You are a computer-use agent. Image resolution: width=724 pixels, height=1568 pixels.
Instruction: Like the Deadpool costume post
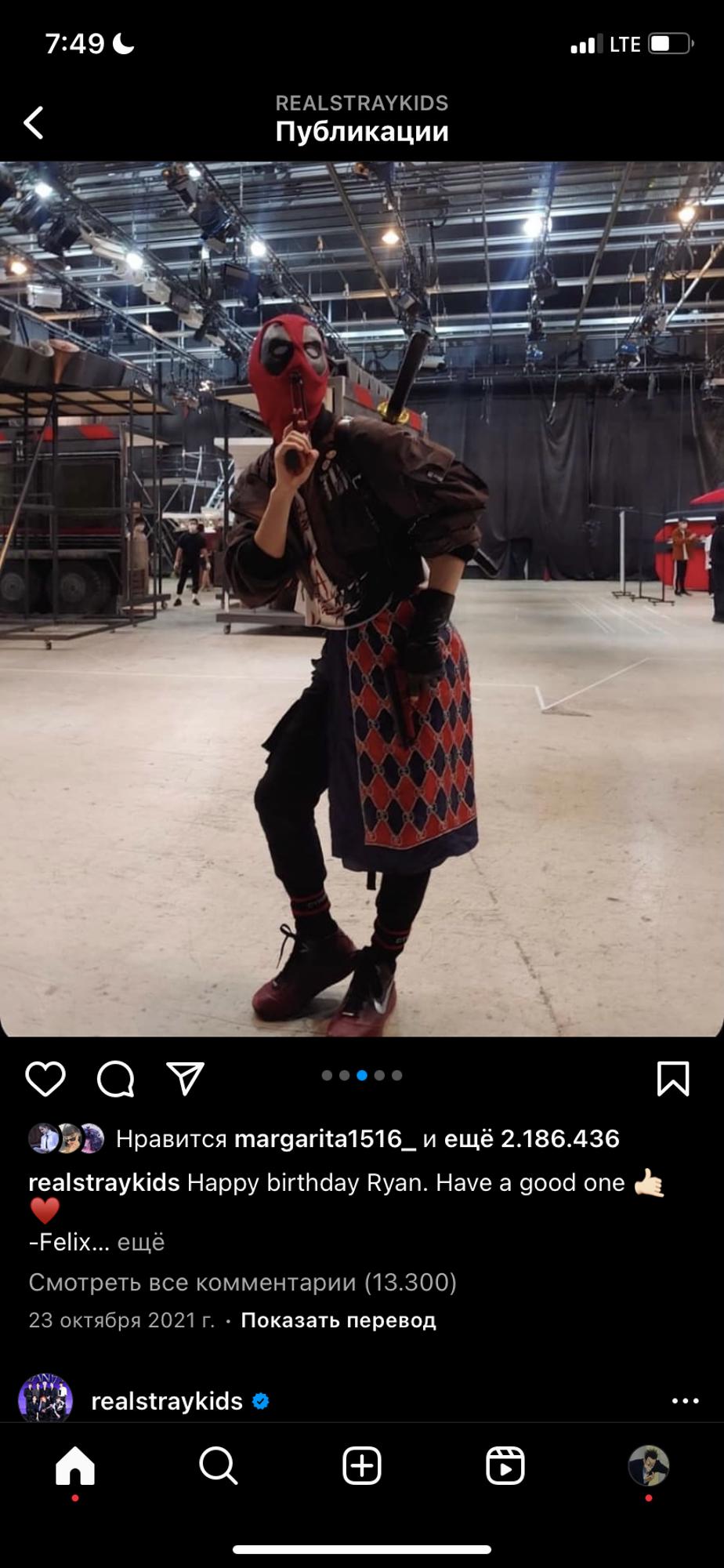pos(45,1079)
